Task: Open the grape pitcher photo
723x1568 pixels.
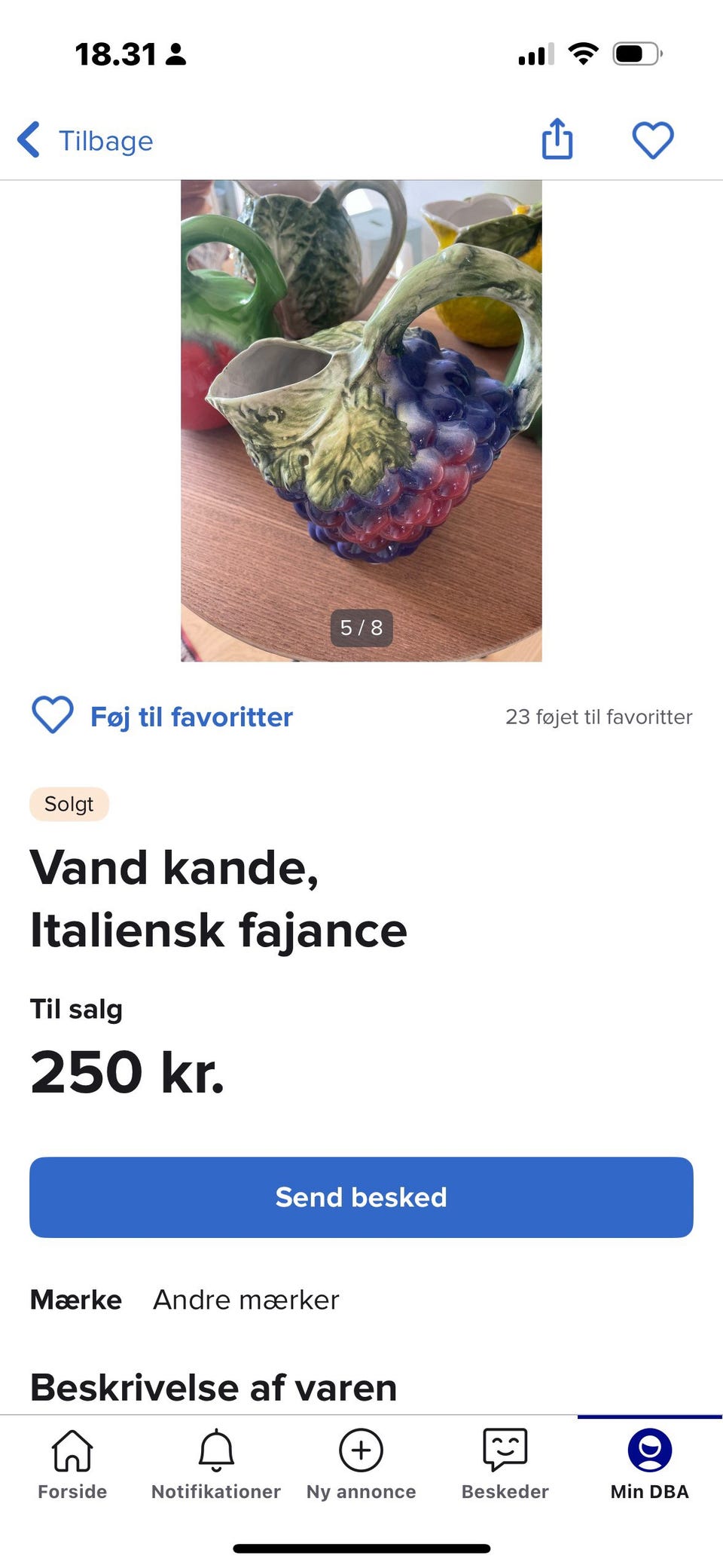Action: [x=361, y=419]
